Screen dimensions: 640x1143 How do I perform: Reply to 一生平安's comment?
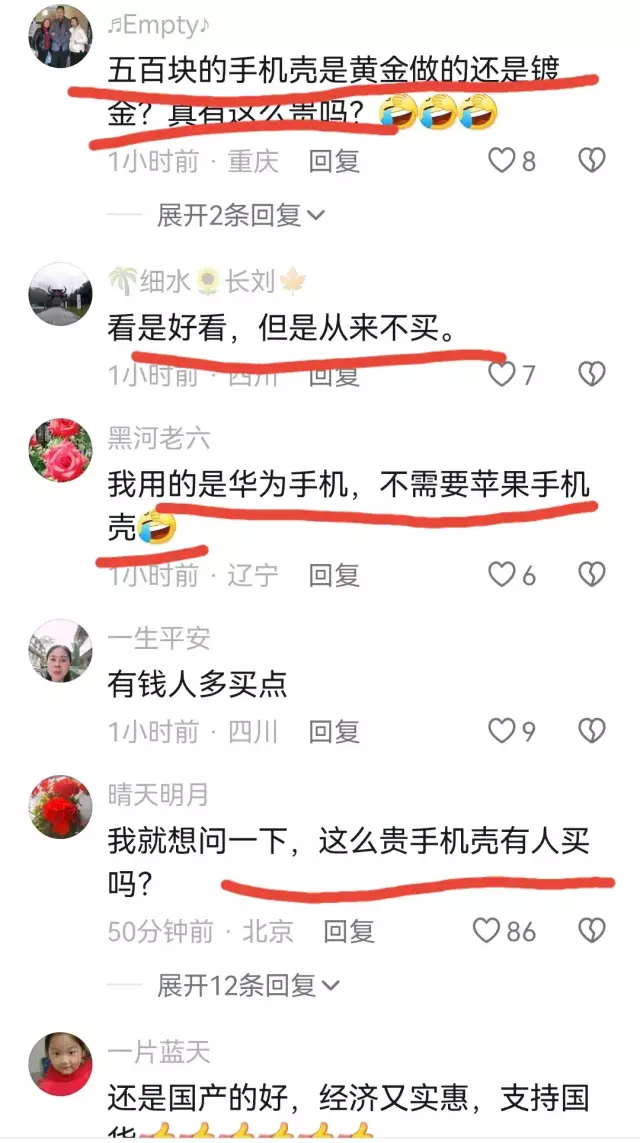point(334,732)
